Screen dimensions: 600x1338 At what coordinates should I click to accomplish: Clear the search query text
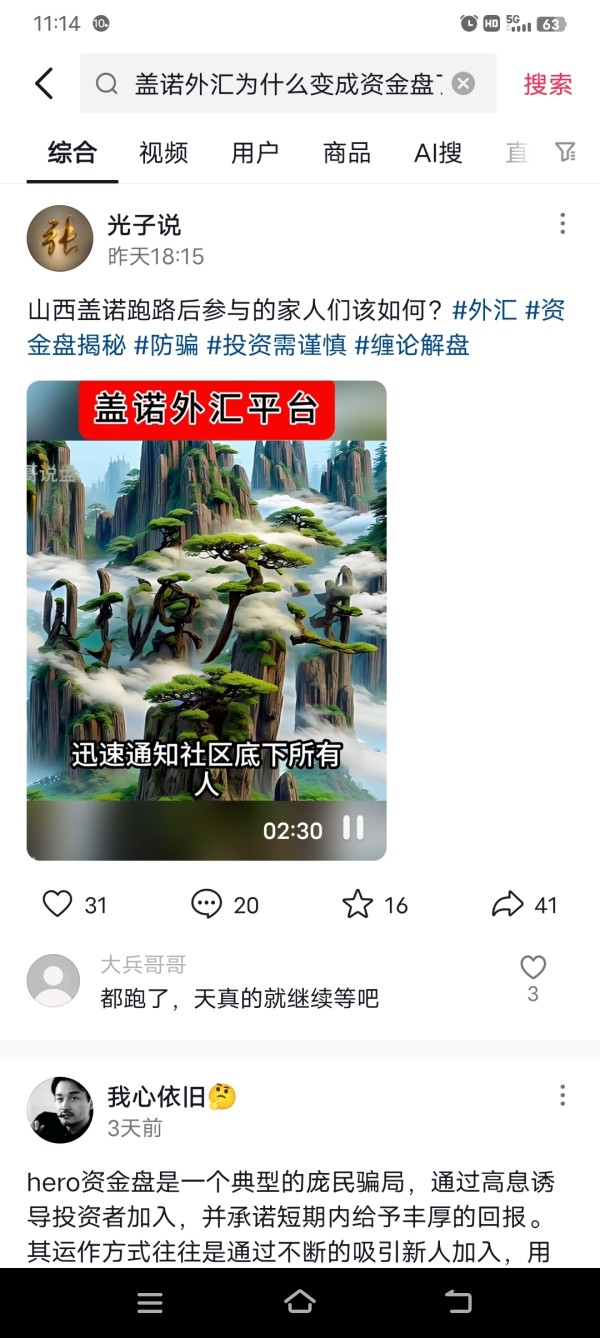(463, 84)
